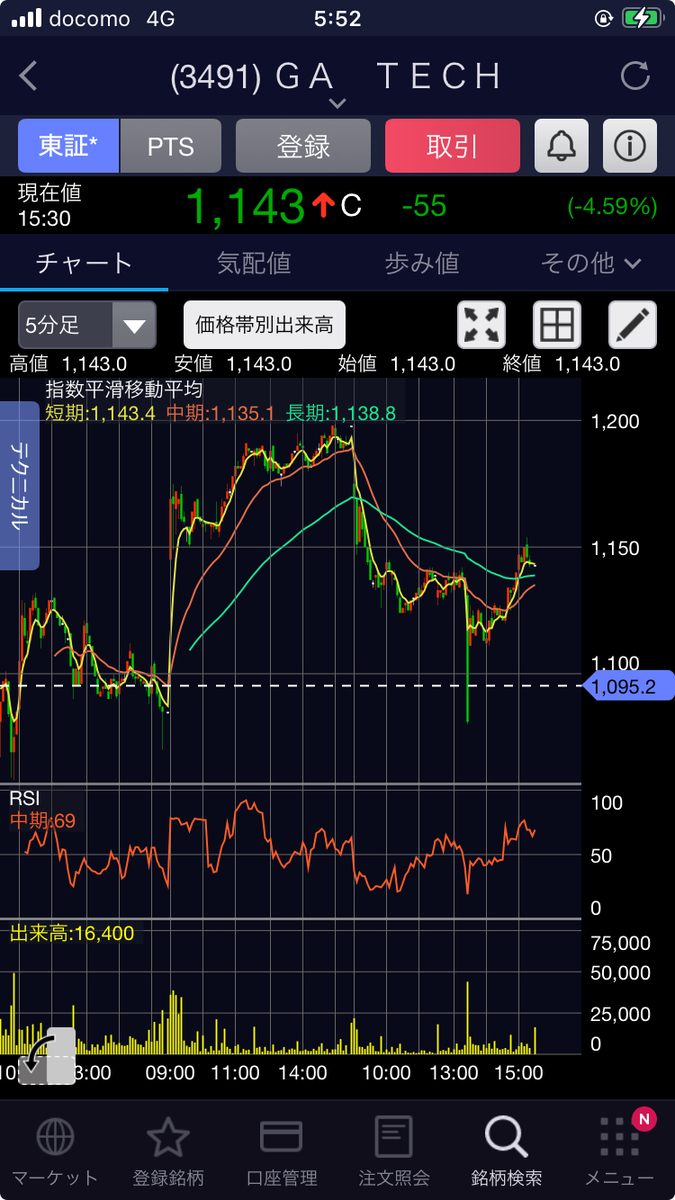Switch to the 歩み値 tab
This screenshot has height=1200, width=675.
pyautogui.click(x=422, y=263)
